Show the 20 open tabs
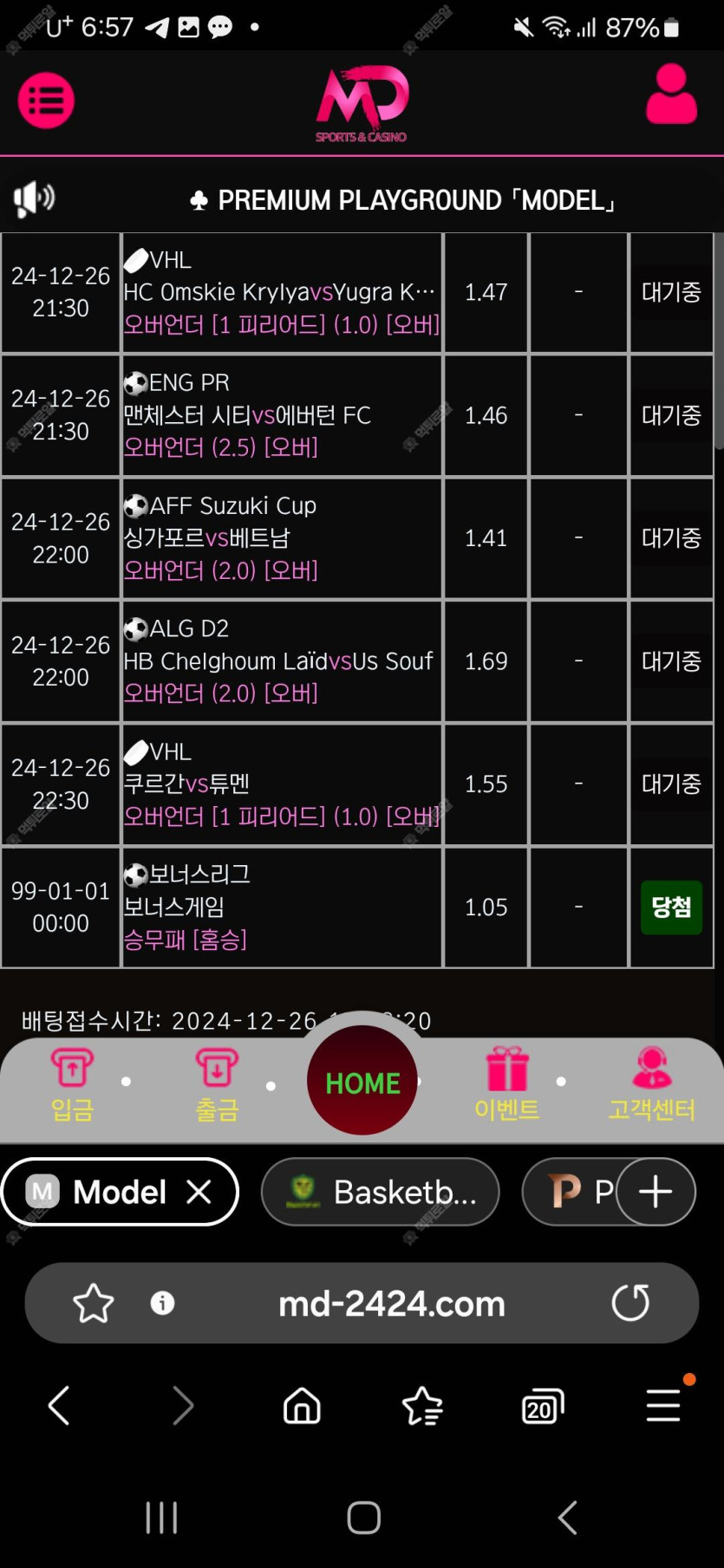 click(x=543, y=1405)
